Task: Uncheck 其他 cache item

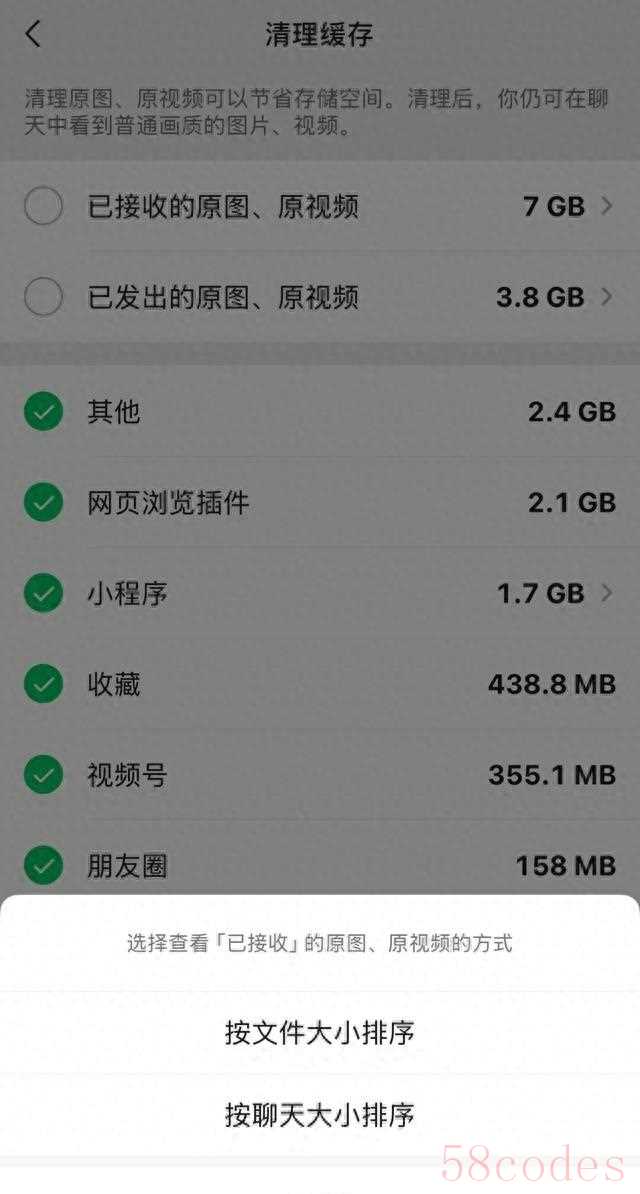Action: click(x=43, y=411)
